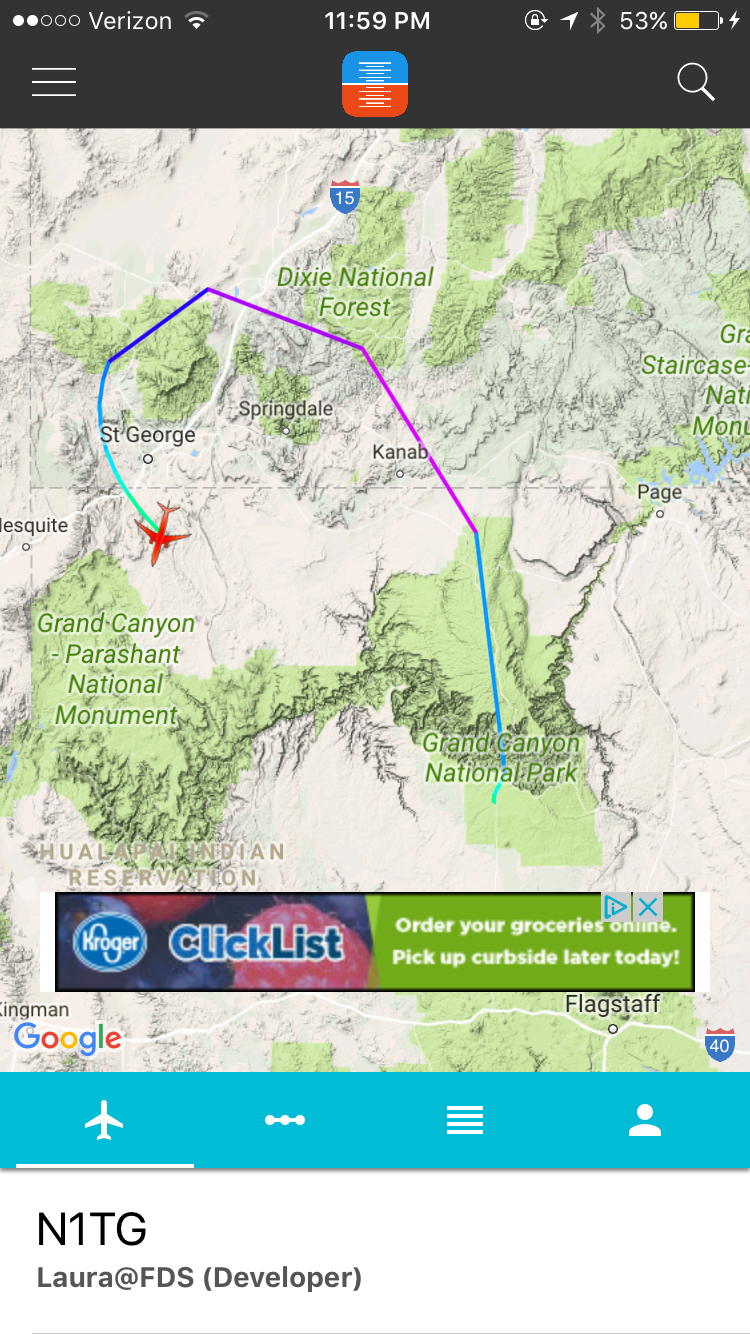Viewport: 750px width, 1334px height.
Task: Open the search magnifier
Action: coord(695,82)
